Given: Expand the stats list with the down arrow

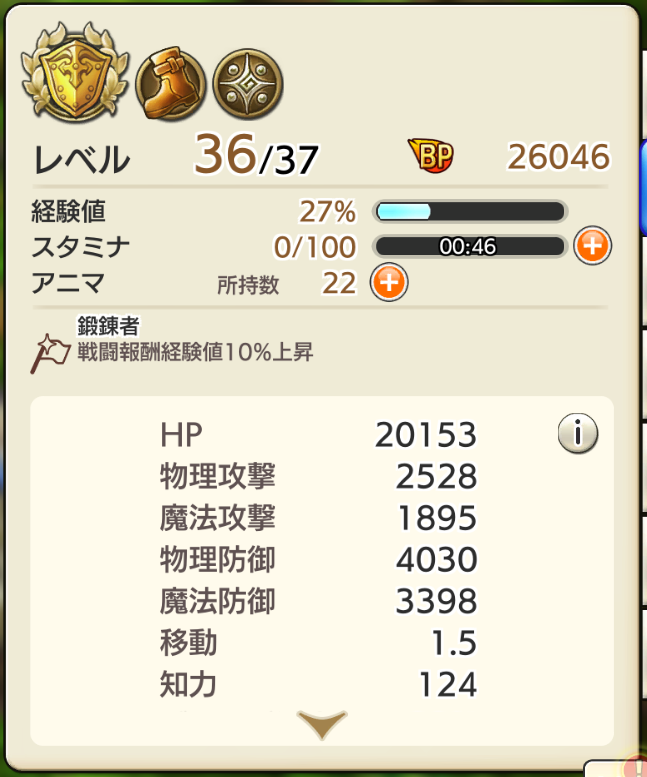Looking at the screenshot, I should (322, 723).
